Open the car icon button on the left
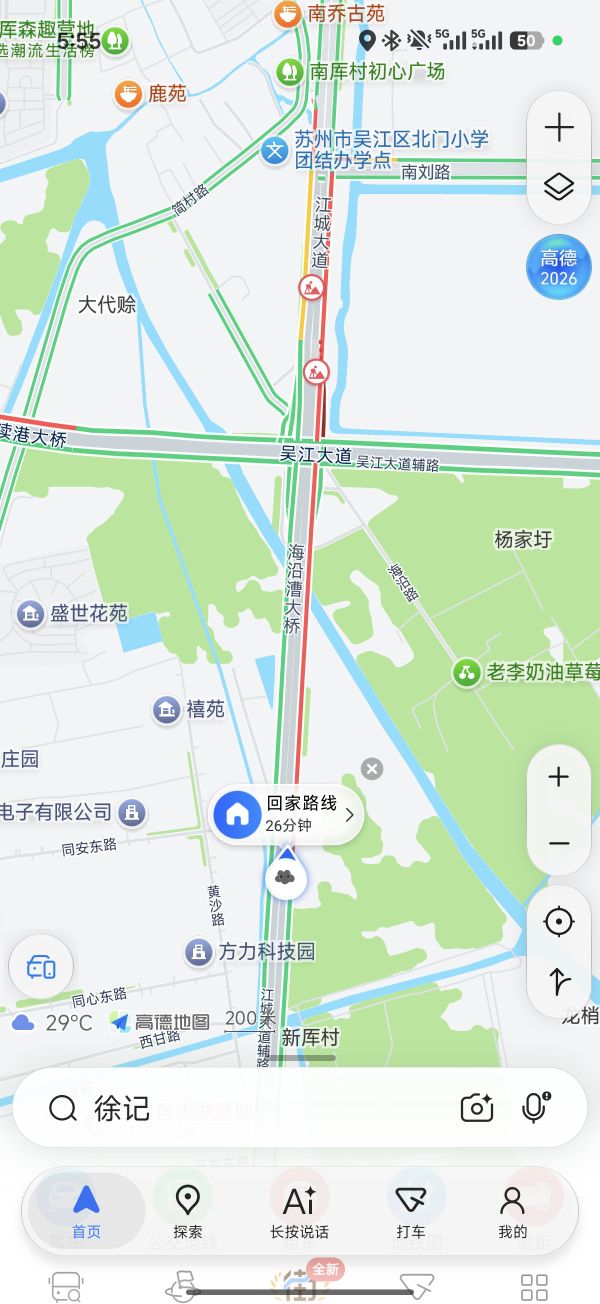The width and height of the screenshot is (600, 1304). (x=41, y=967)
